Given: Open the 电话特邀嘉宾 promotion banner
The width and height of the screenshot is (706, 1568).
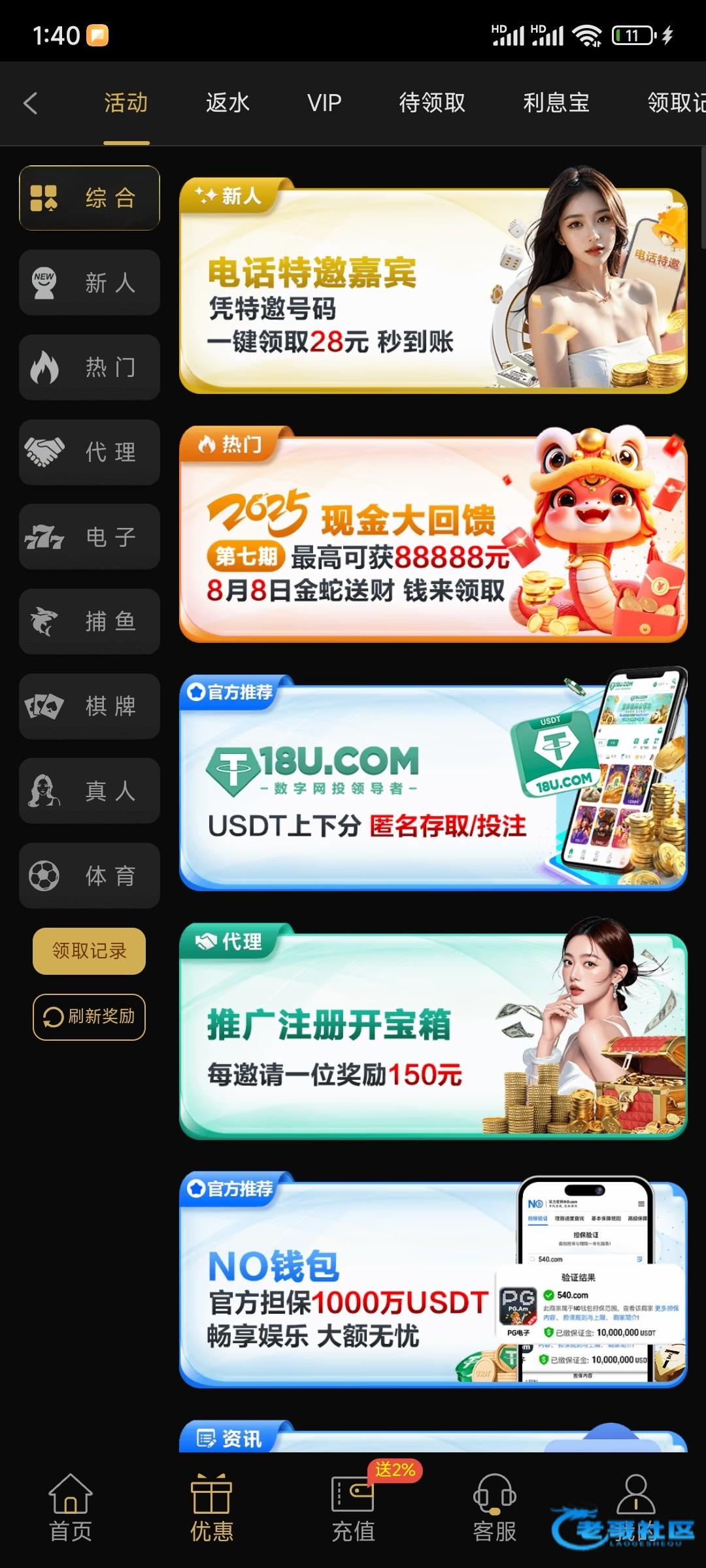Looking at the screenshot, I should click(x=433, y=287).
